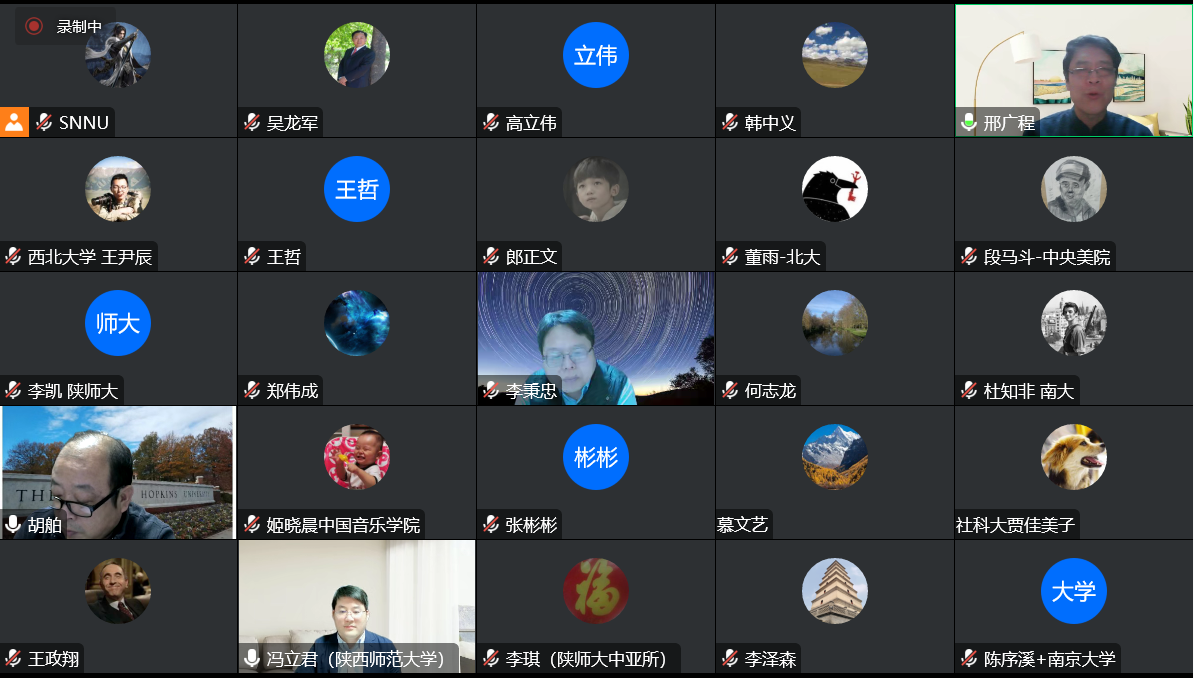Image resolution: width=1194 pixels, height=678 pixels.
Task: Tap the 录制中 recording indicator
Action: (x=64, y=27)
